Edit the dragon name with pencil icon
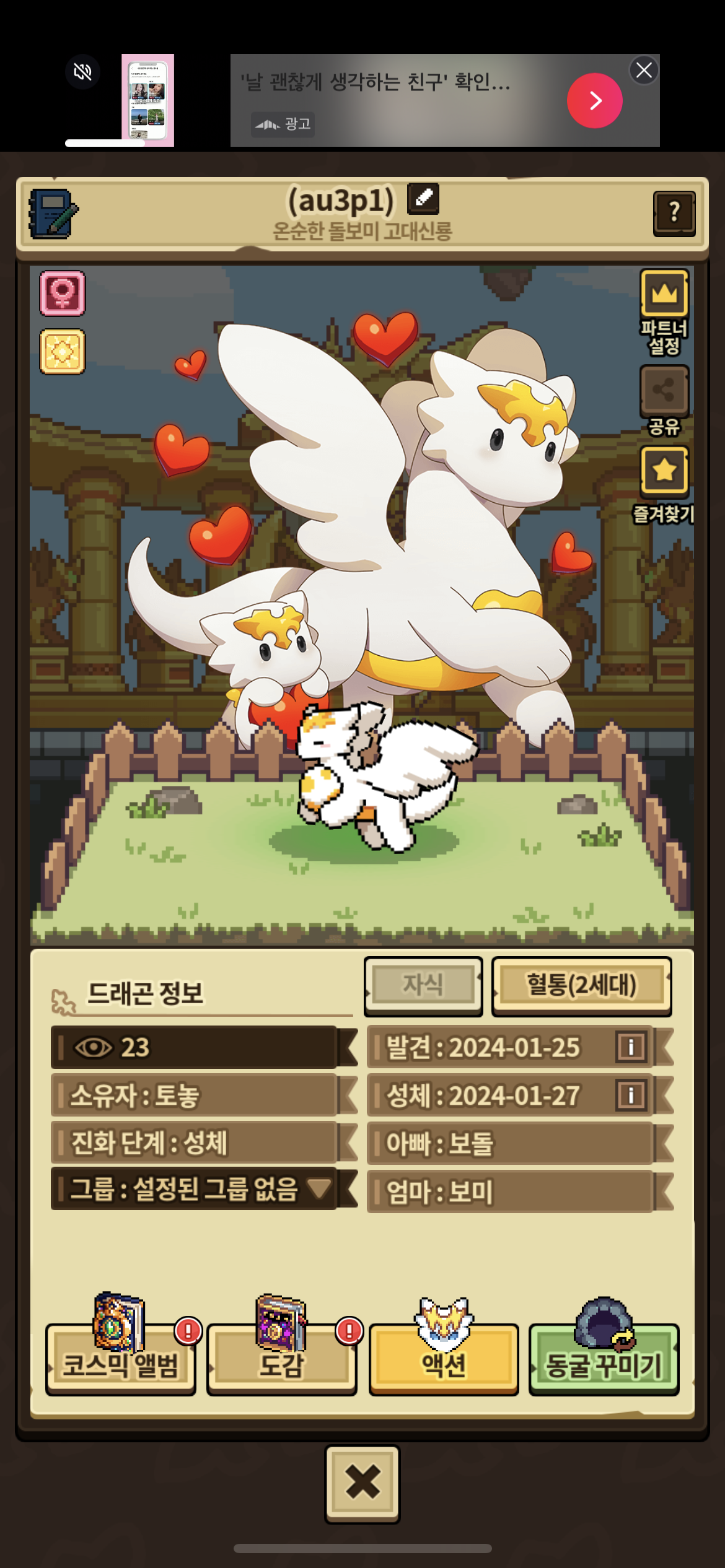The width and height of the screenshot is (725, 1568). click(423, 198)
